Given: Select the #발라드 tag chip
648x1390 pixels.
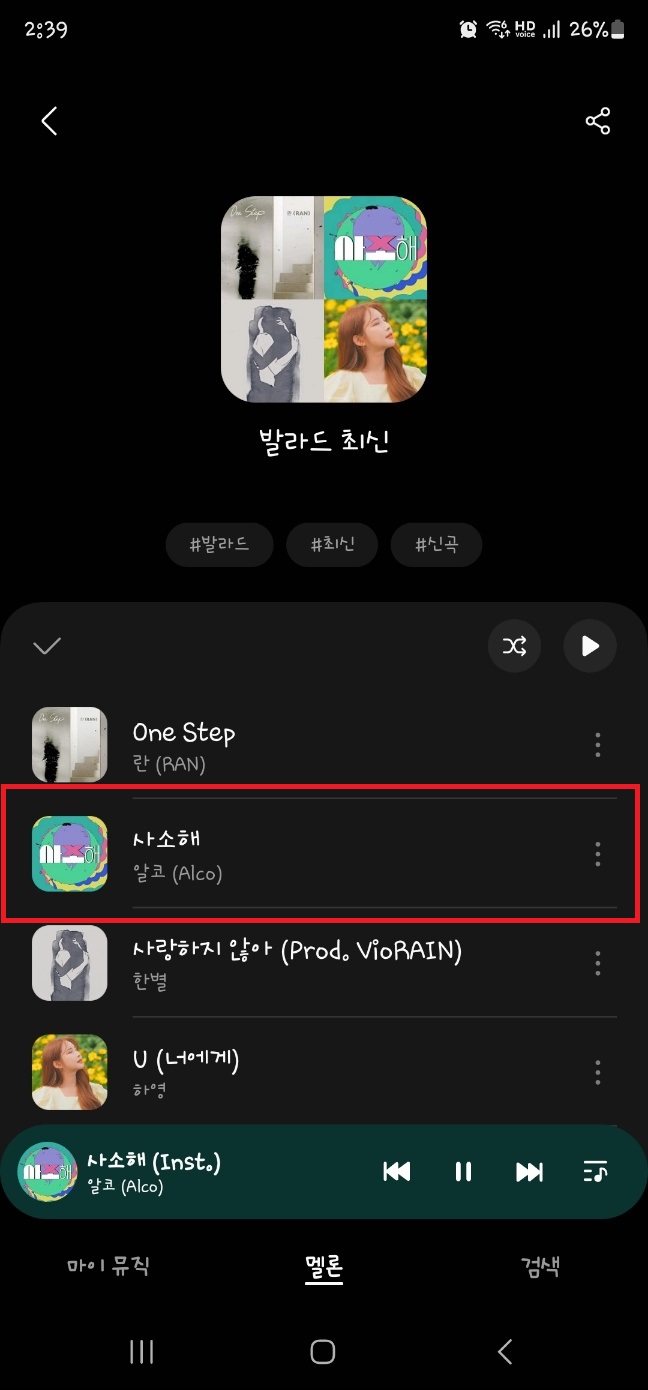Looking at the screenshot, I should tap(219, 545).
